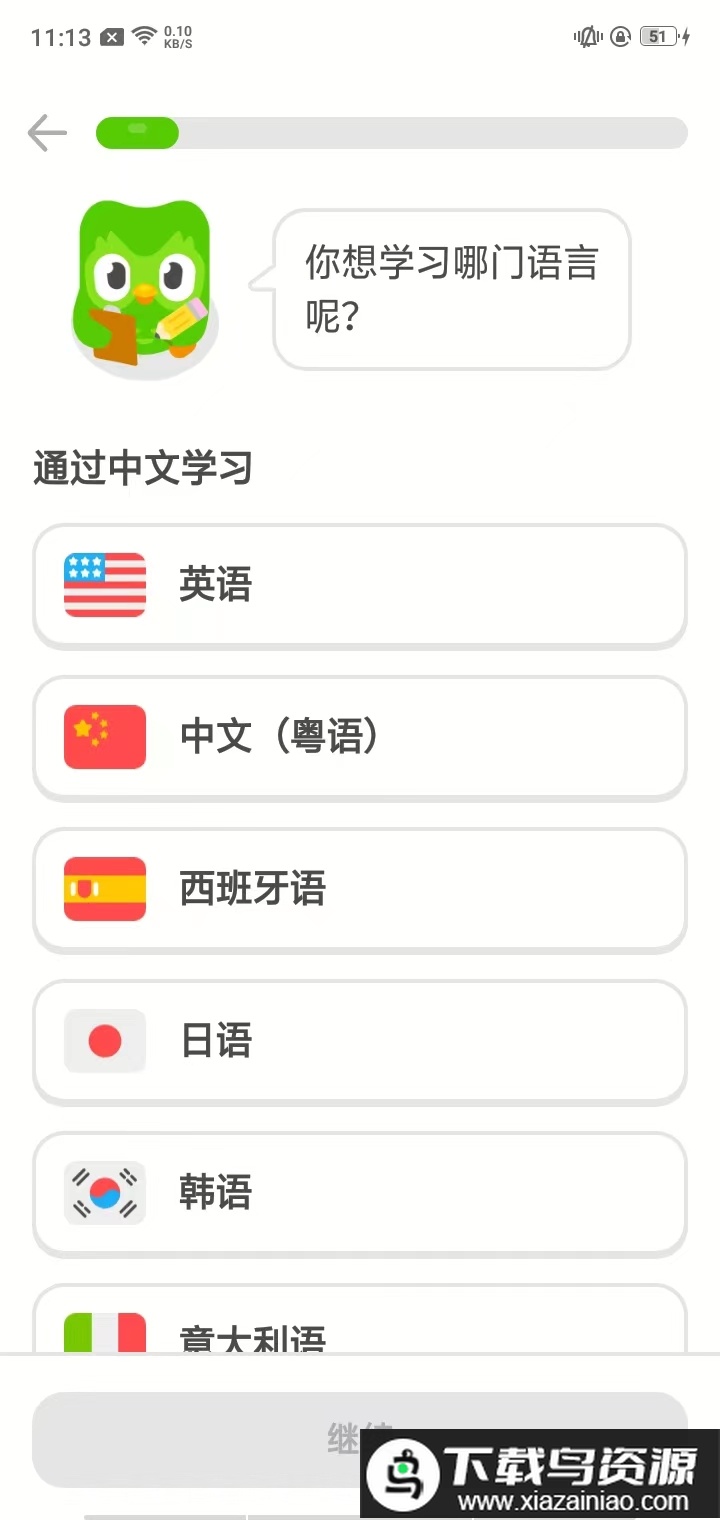
Task: Select 英语 as the language to learn
Action: click(360, 585)
